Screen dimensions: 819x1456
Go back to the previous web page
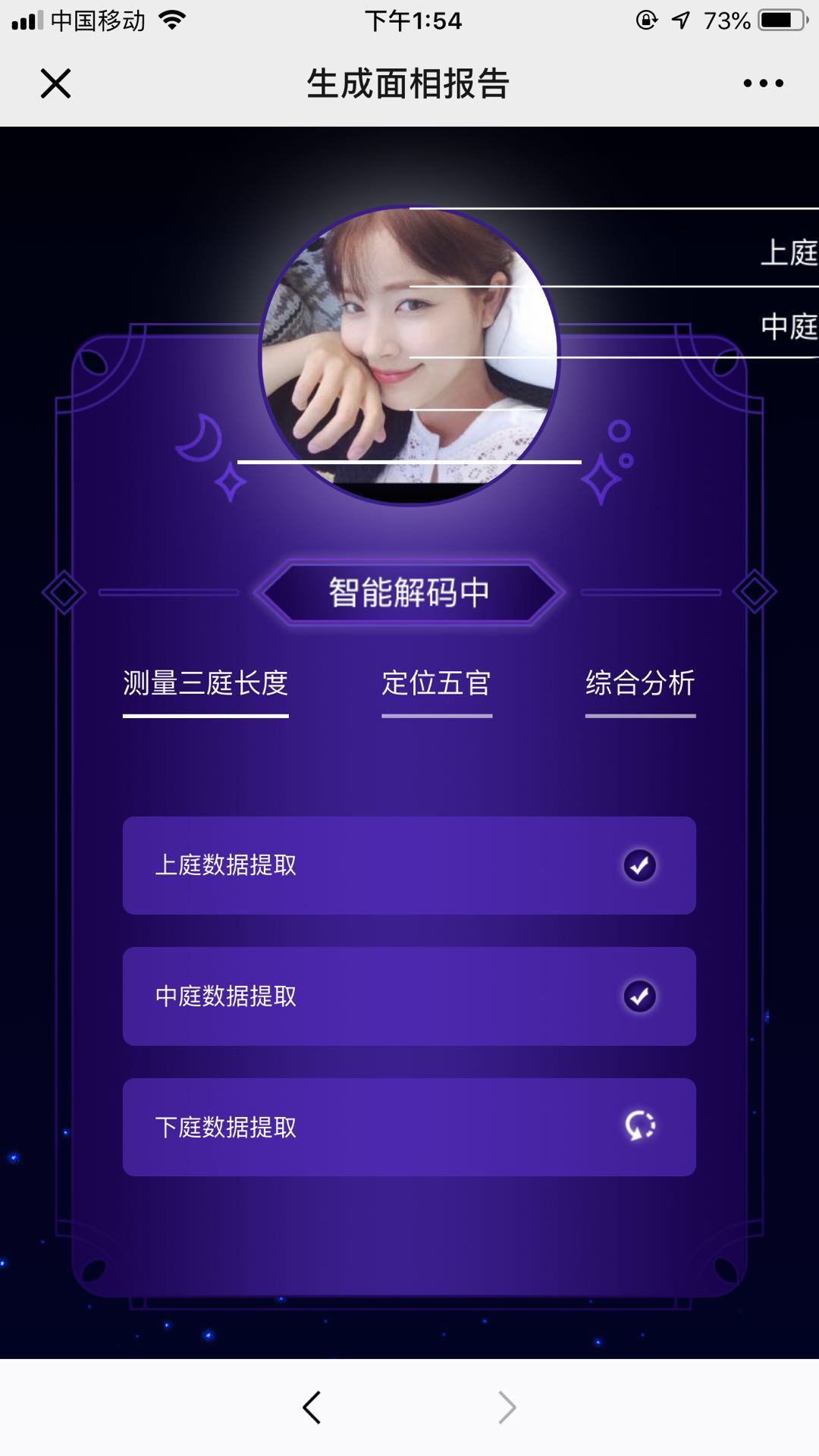(312, 1407)
